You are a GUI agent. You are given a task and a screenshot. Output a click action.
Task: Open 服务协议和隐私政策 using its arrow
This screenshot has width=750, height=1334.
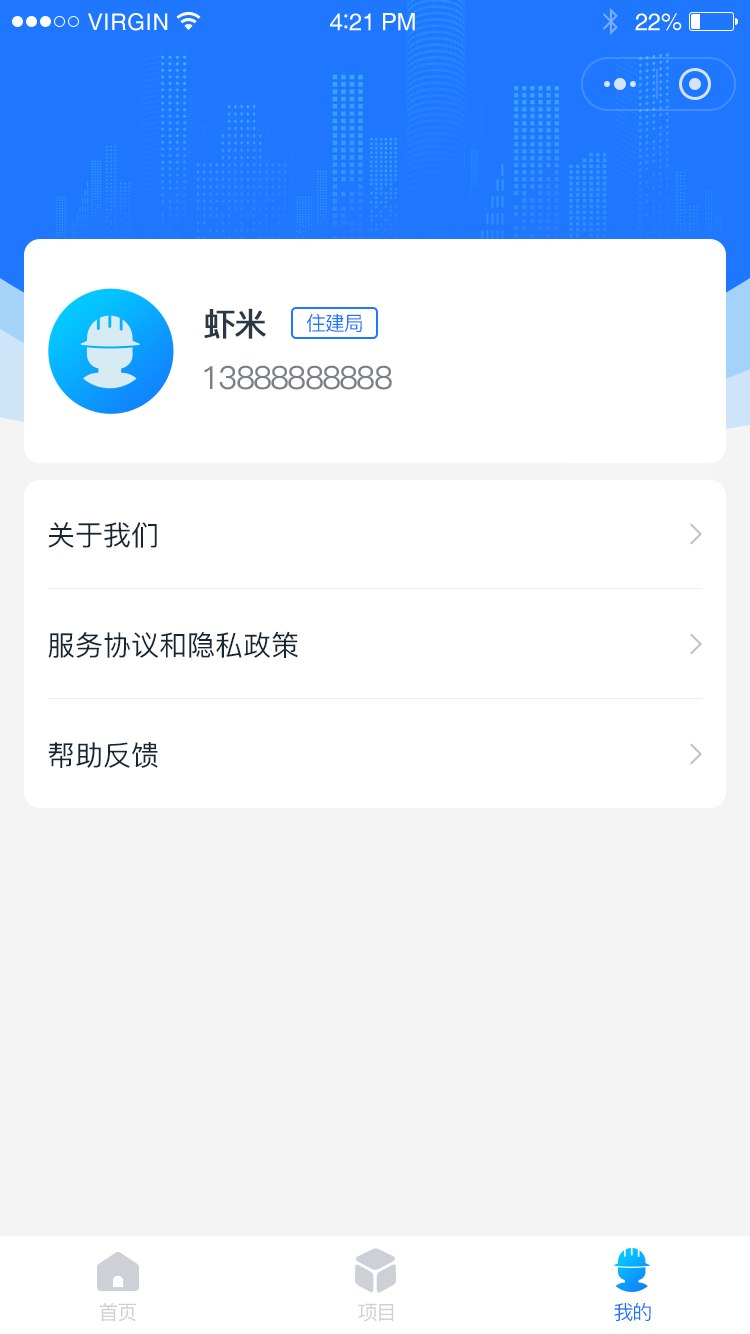pos(695,644)
